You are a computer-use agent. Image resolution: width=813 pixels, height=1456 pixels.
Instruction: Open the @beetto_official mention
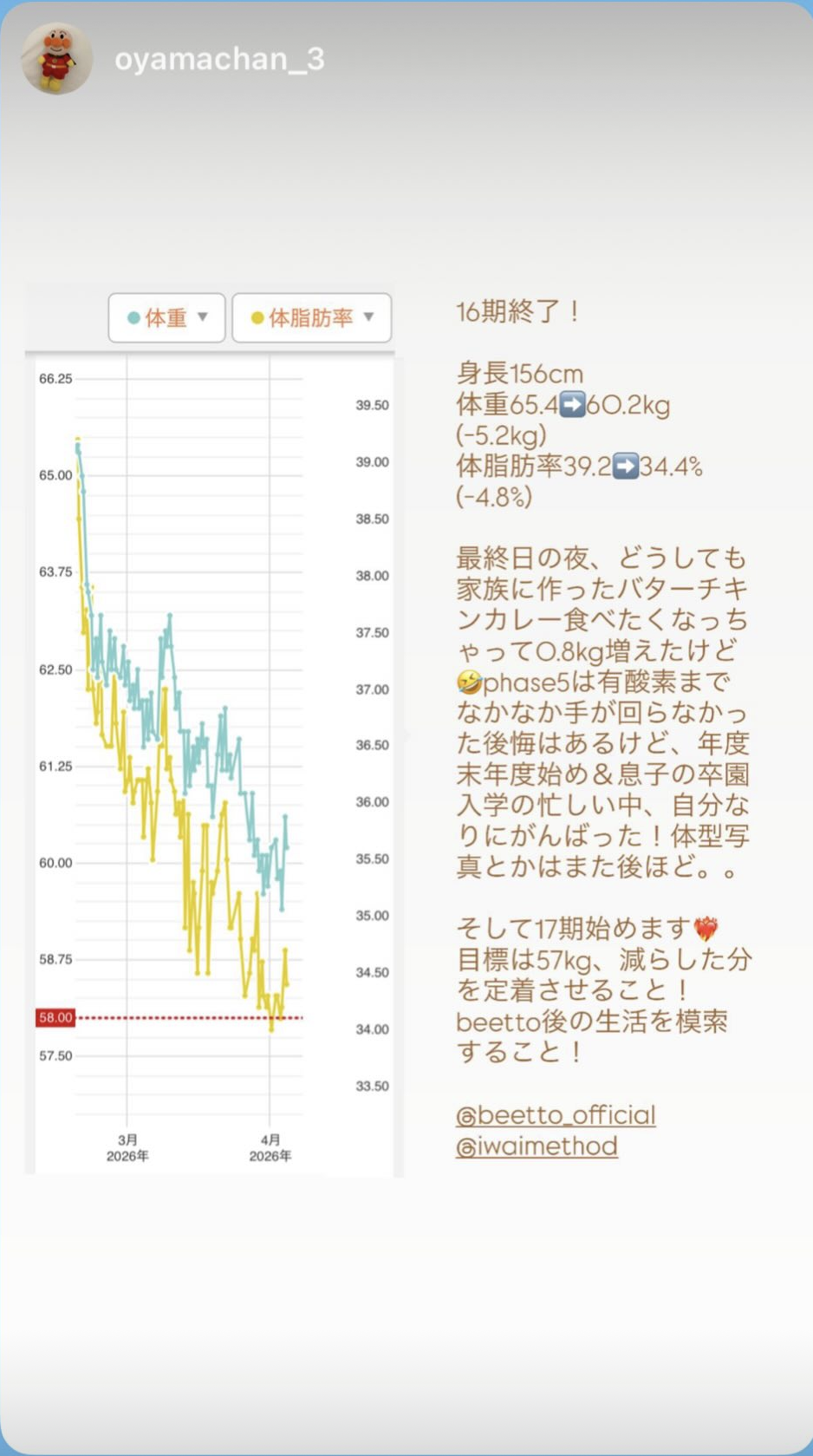click(556, 1115)
